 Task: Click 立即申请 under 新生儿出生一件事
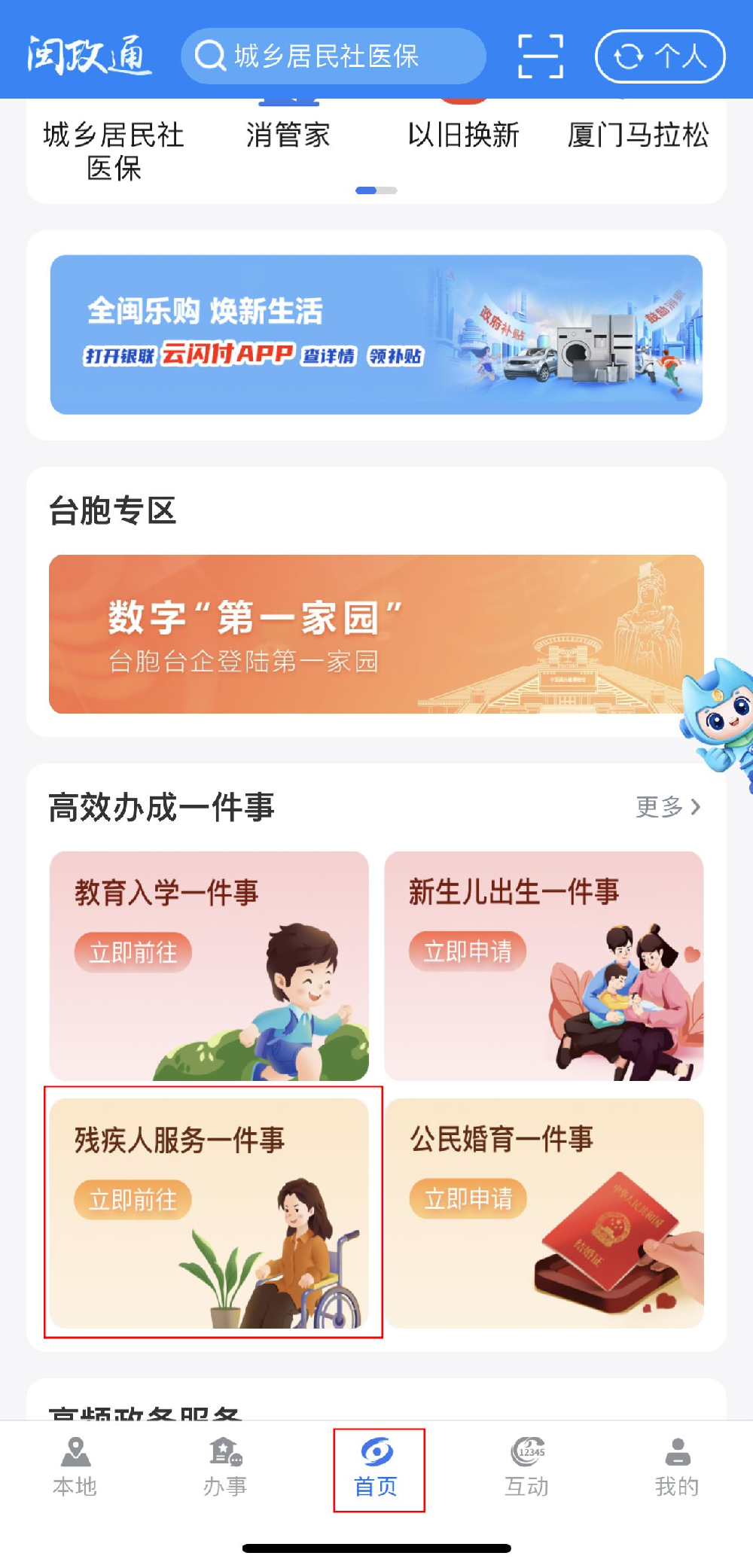tap(468, 951)
